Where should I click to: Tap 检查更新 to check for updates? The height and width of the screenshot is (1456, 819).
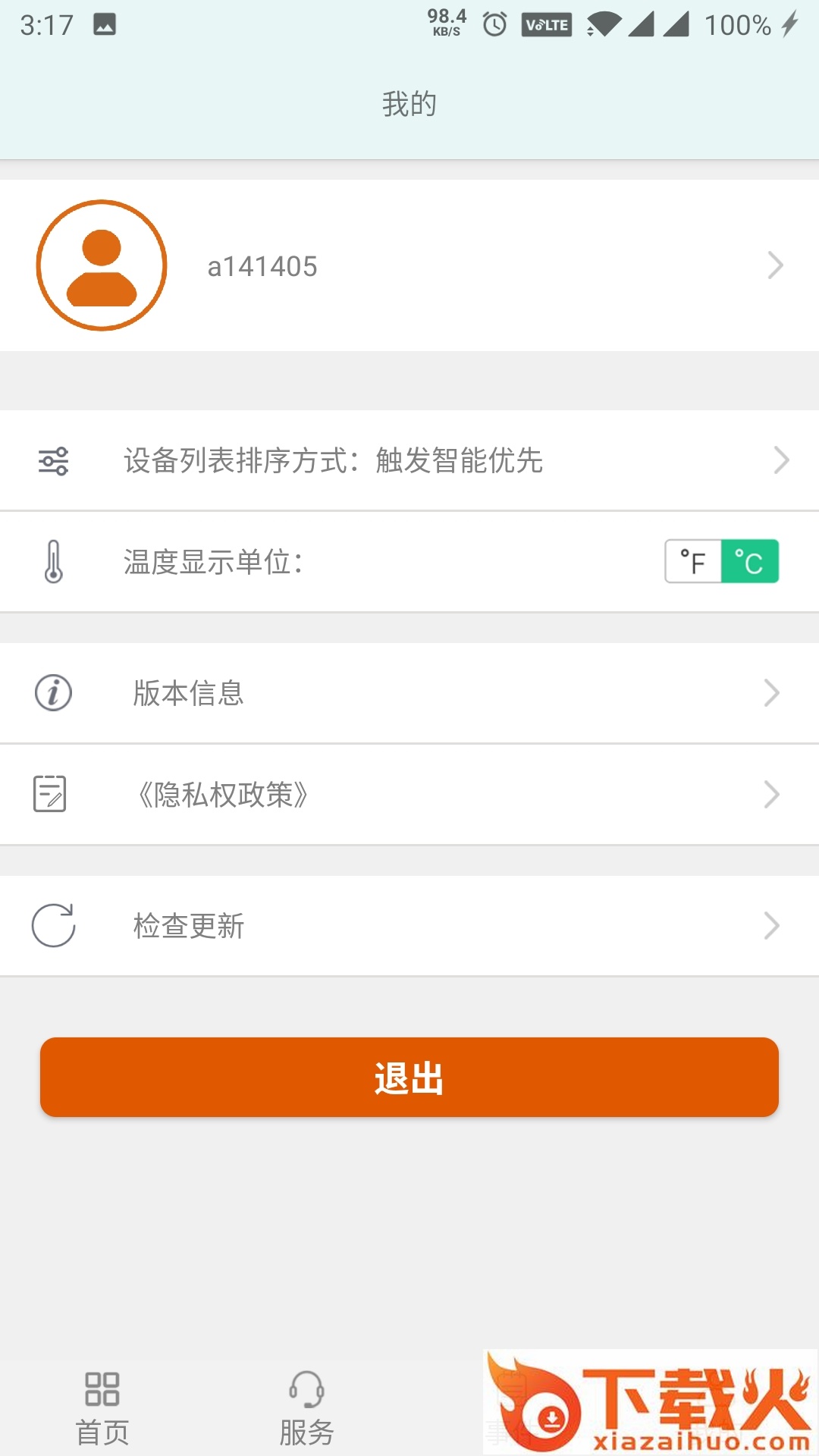pyautogui.click(x=409, y=926)
